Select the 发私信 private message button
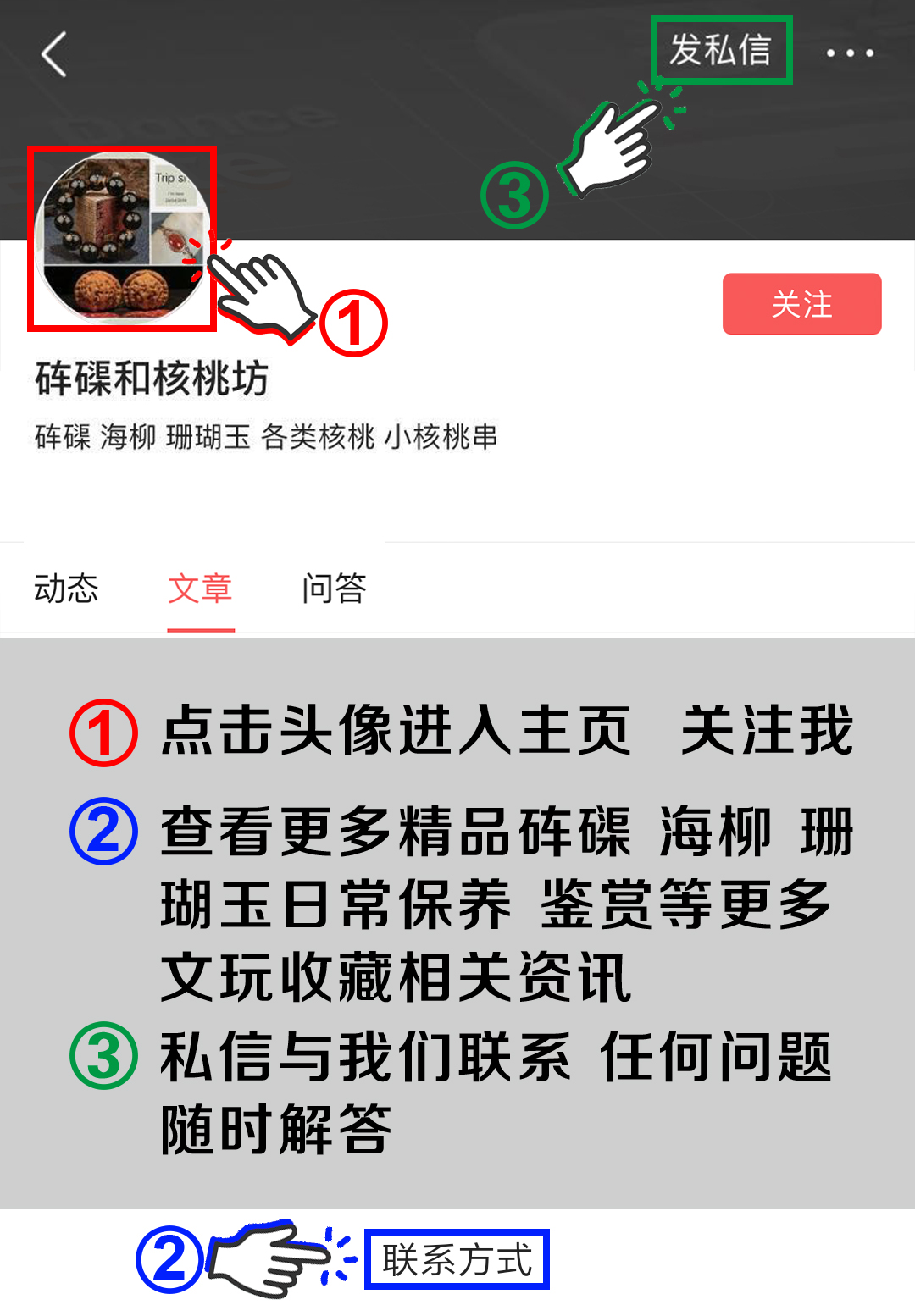This screenshot has height=1316, width=915. point(722,48)
